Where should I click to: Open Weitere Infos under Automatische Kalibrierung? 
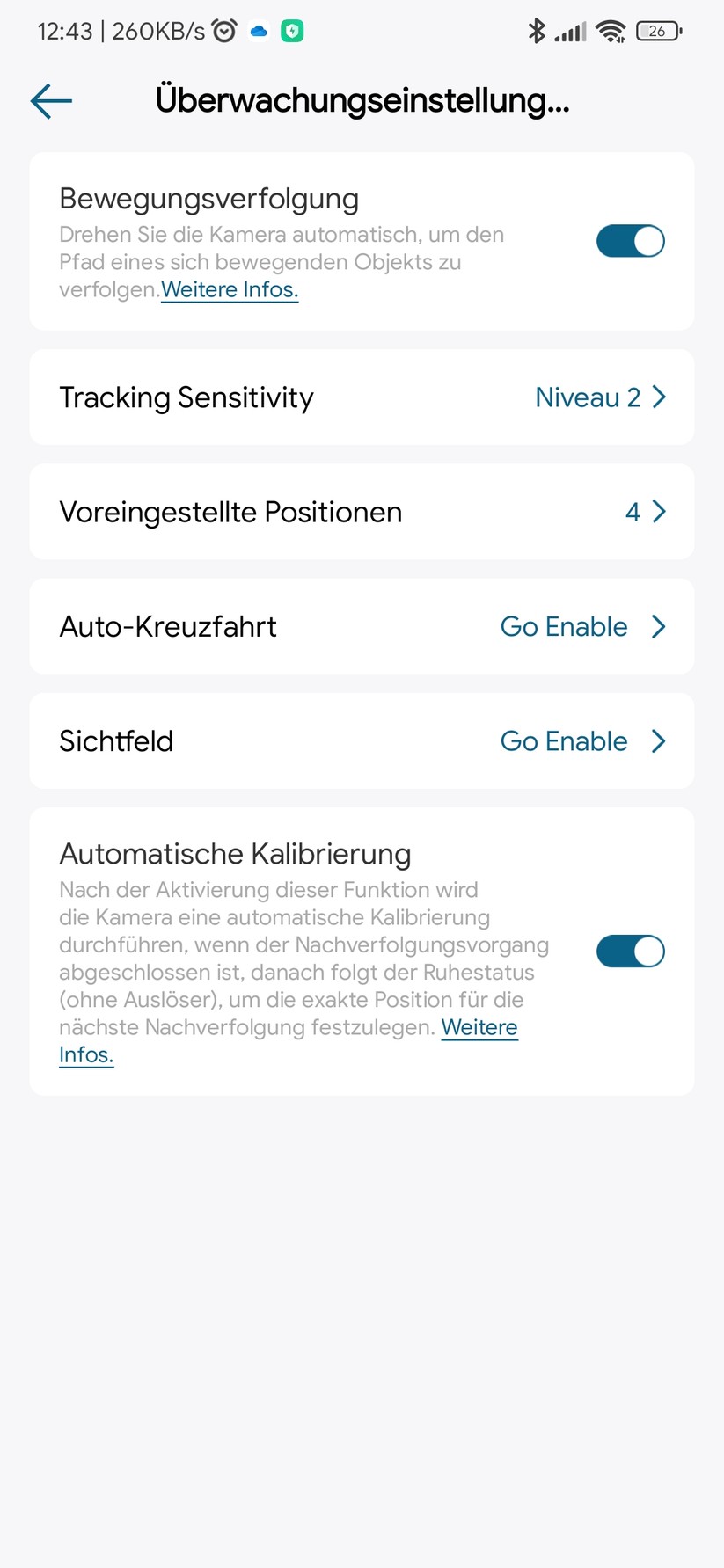pyautogui.click(x=479, y=1027)
